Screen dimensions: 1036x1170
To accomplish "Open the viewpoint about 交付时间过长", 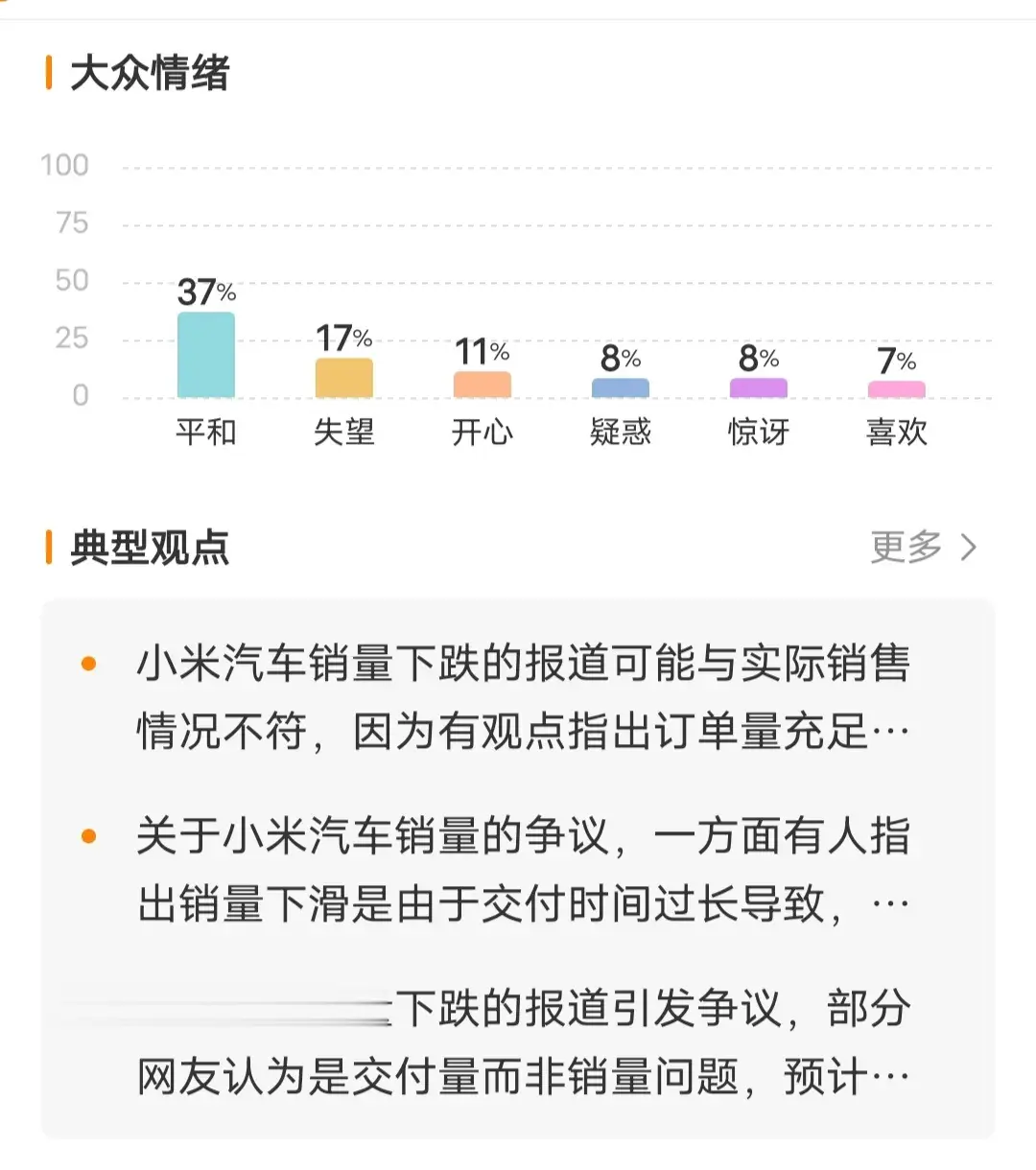I will click(523, 870).
